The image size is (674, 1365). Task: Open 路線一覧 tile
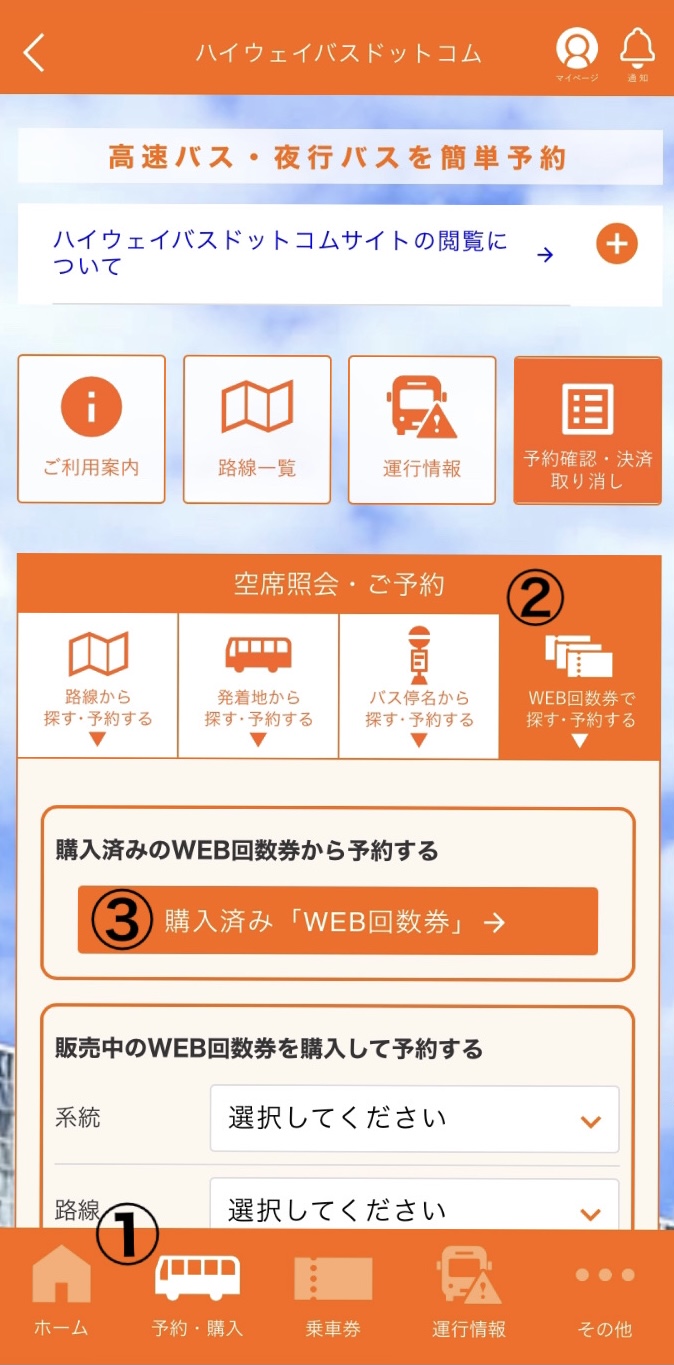(257, 429)
